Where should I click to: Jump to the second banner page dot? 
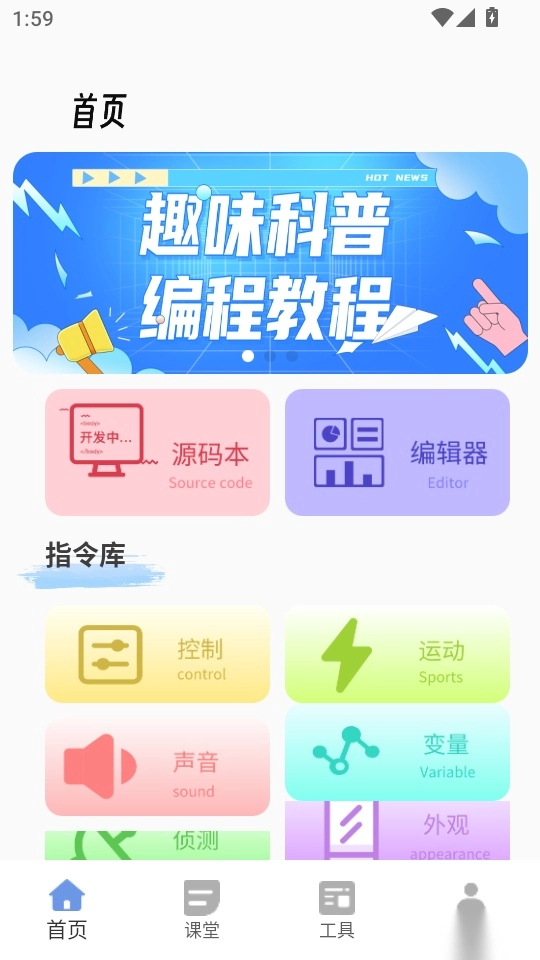270,356
